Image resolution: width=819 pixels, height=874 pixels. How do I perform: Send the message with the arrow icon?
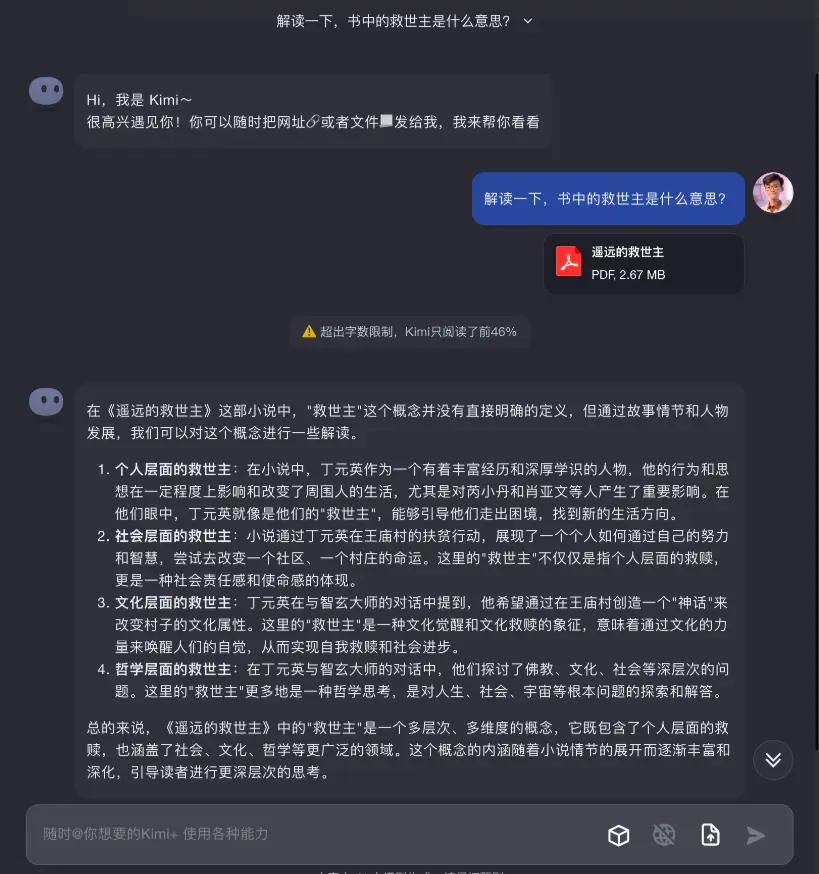click(756, 835)
